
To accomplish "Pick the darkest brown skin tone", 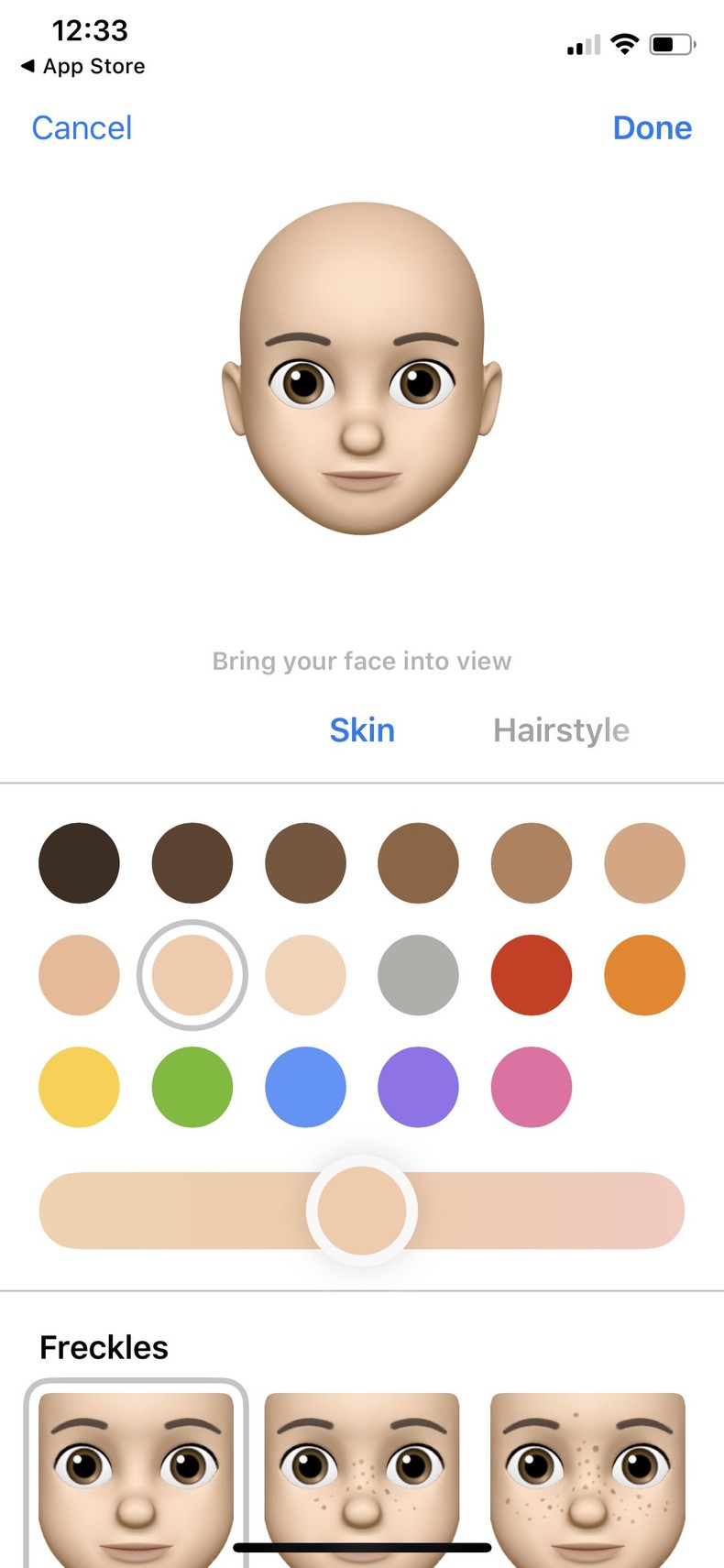I will point(79,862).
